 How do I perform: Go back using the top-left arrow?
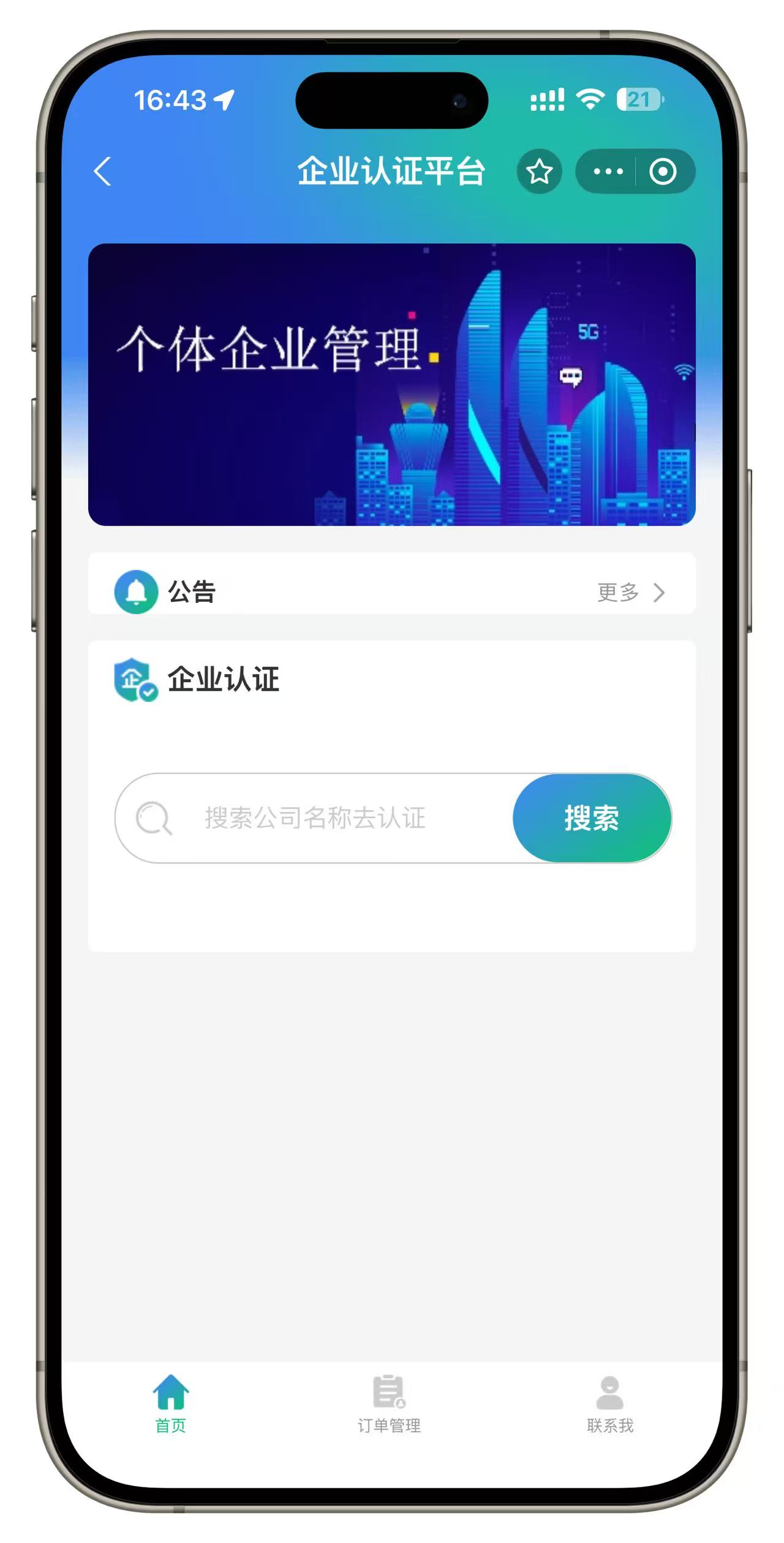pyautogui.click(x=103, y=172)
